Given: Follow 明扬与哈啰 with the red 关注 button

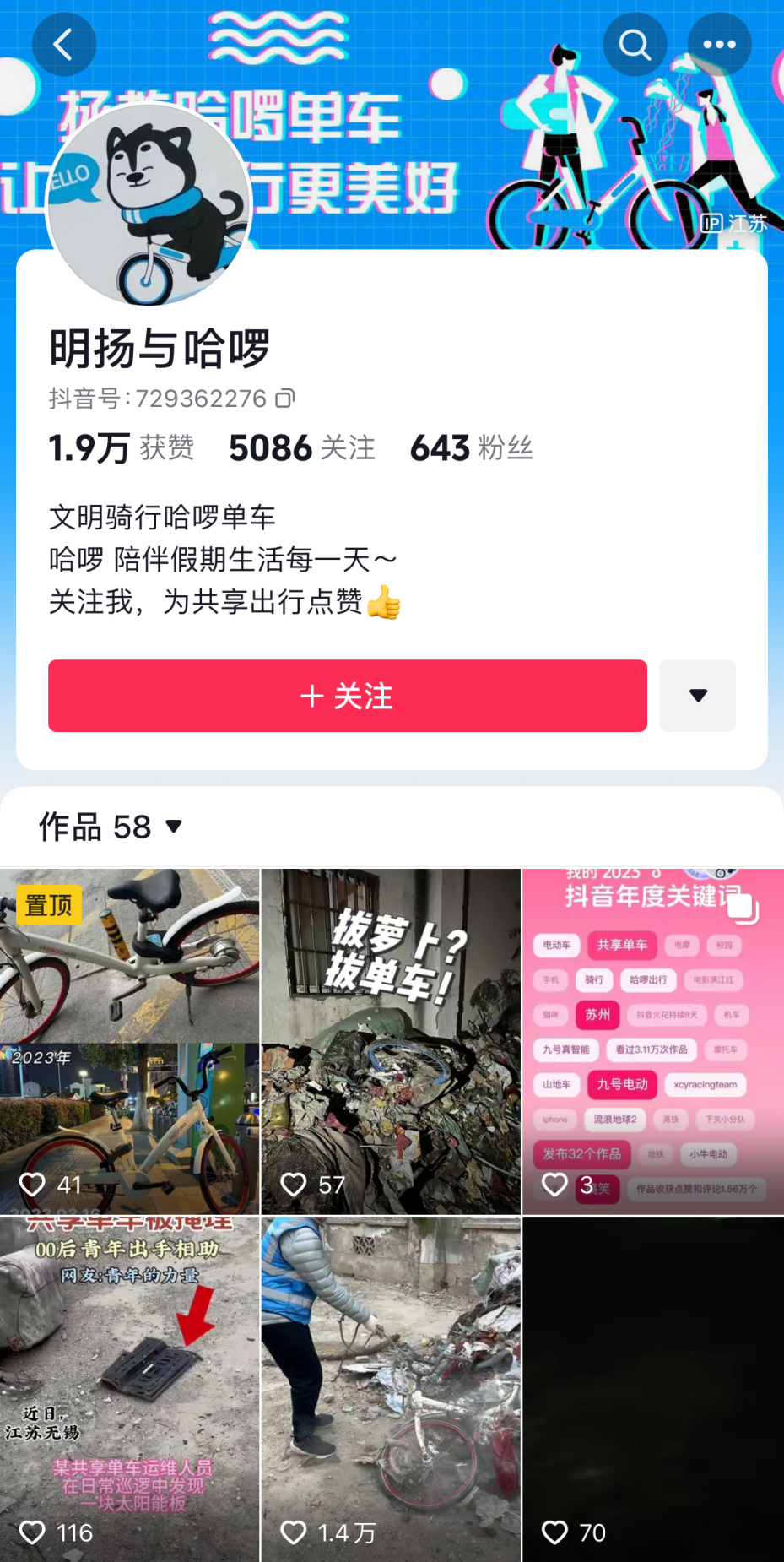Looking at the screenshot, I should click(347, 696).
